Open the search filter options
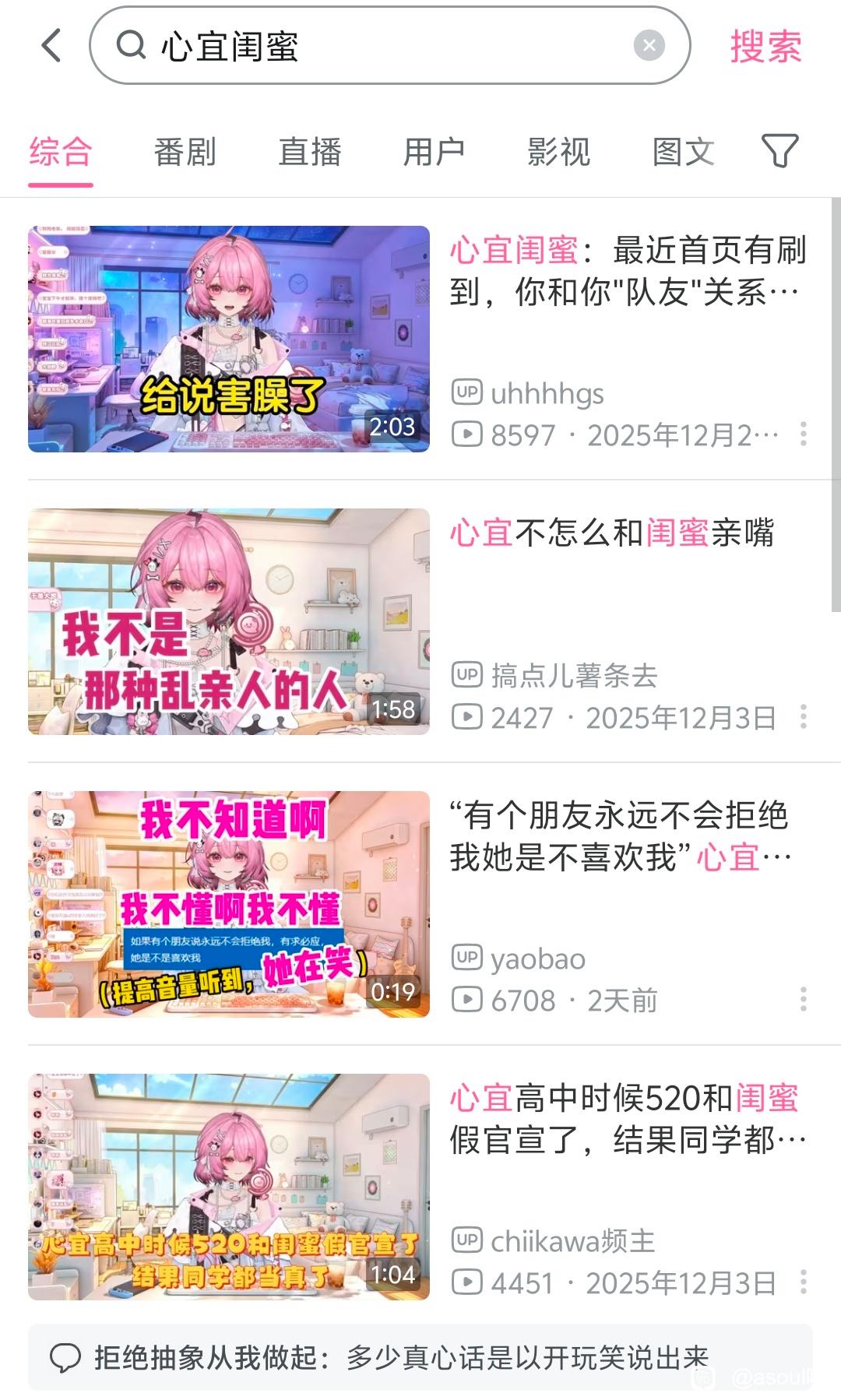The width and height of the screenshot is (841, 1400). (x=779, y=151)
